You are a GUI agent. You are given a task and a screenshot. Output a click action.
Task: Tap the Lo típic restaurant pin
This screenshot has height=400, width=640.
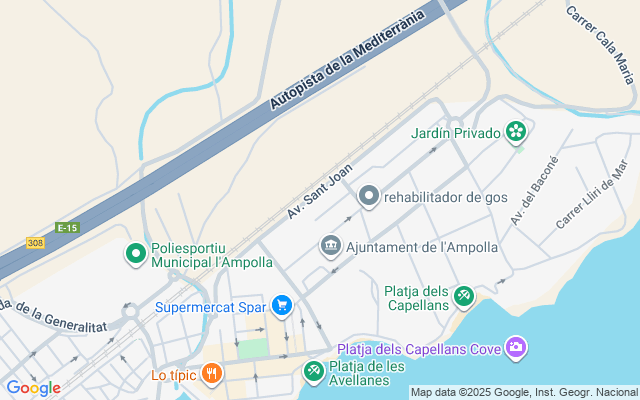click(x=211, y=374)
